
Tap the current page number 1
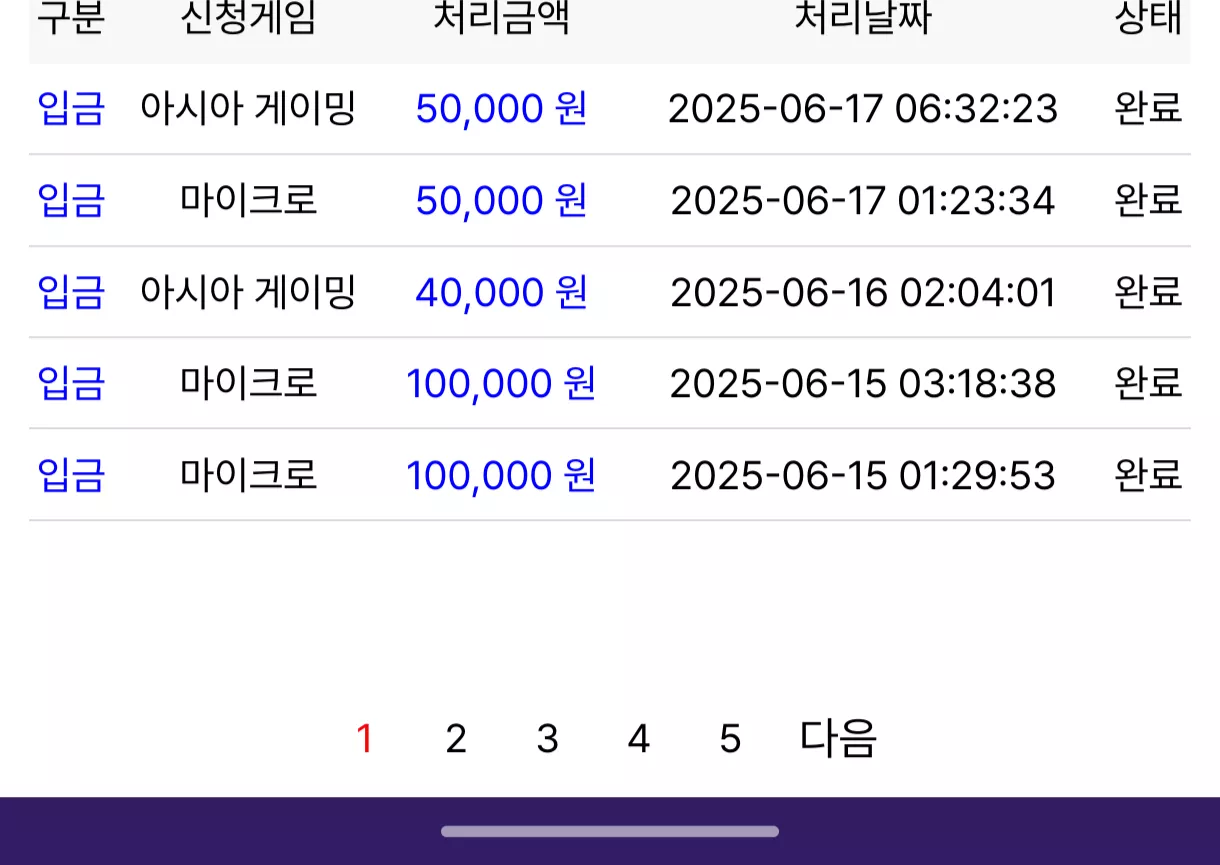365,739
